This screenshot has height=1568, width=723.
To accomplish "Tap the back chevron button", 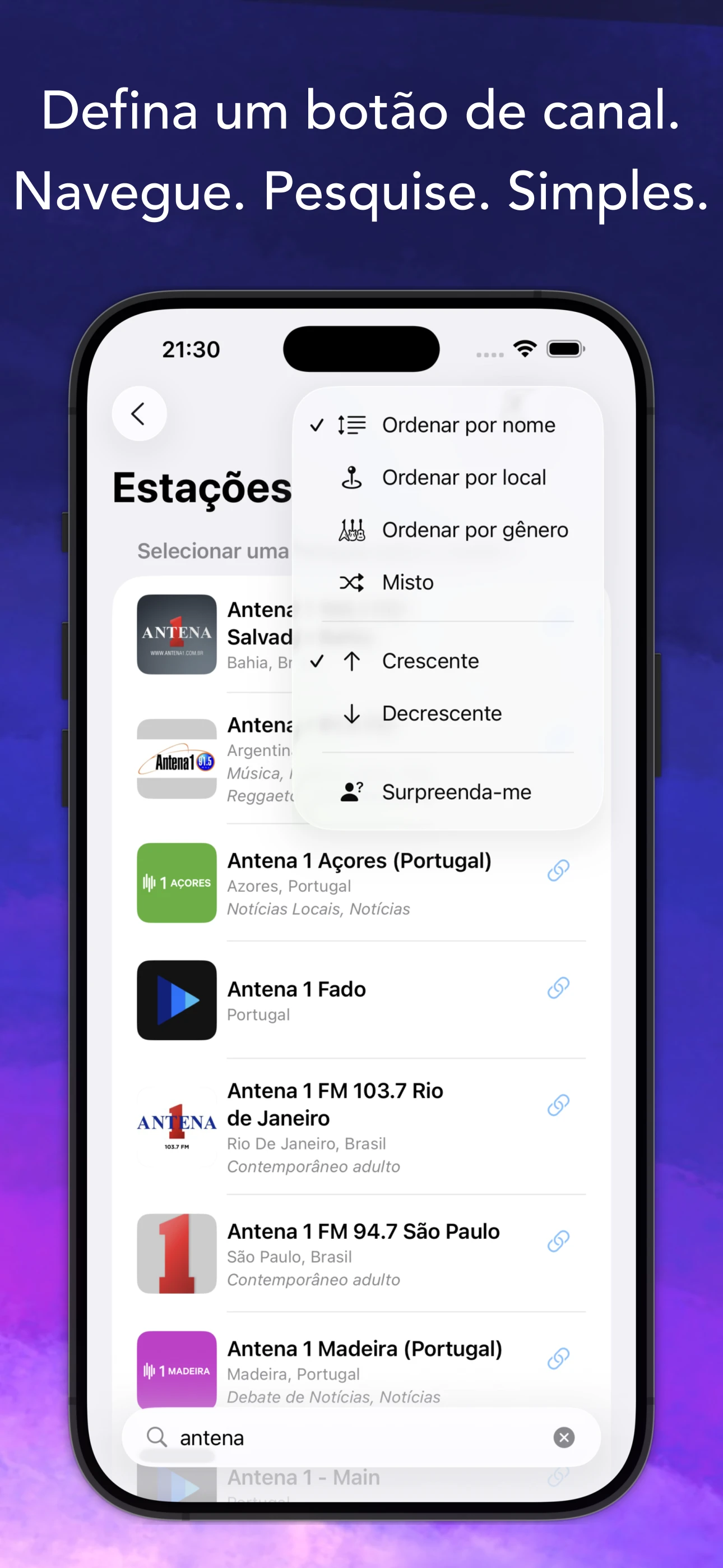I will click(x=139, y=413).
